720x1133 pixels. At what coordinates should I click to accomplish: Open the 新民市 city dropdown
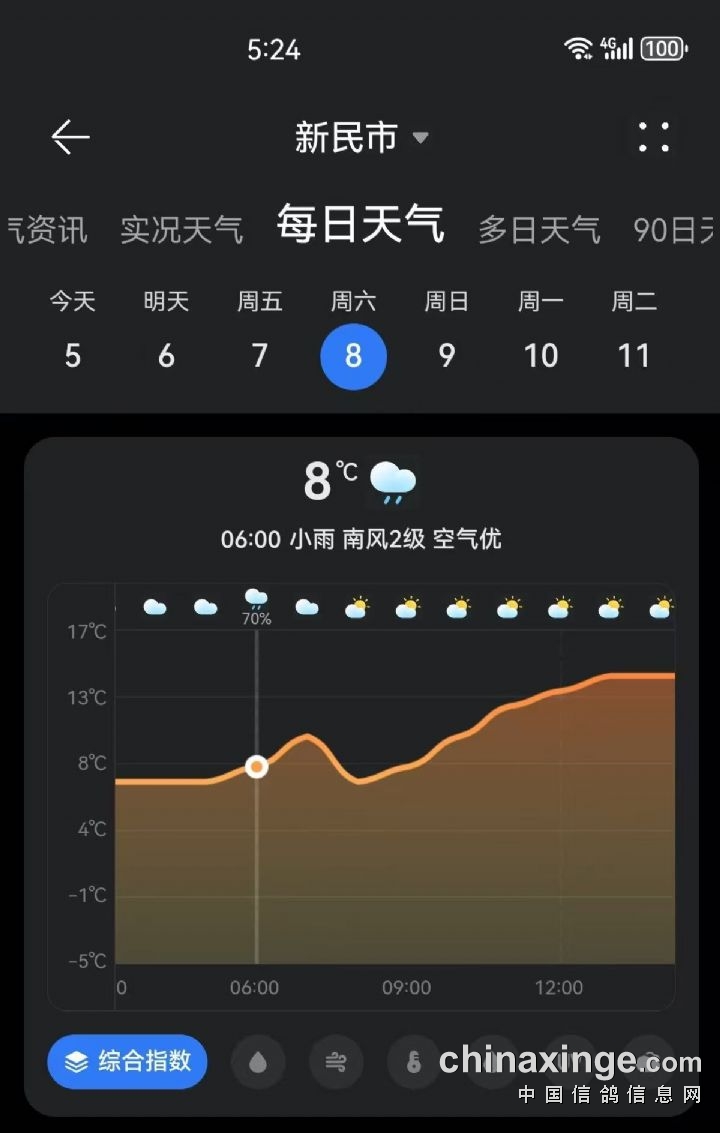[x=360, y=137]
